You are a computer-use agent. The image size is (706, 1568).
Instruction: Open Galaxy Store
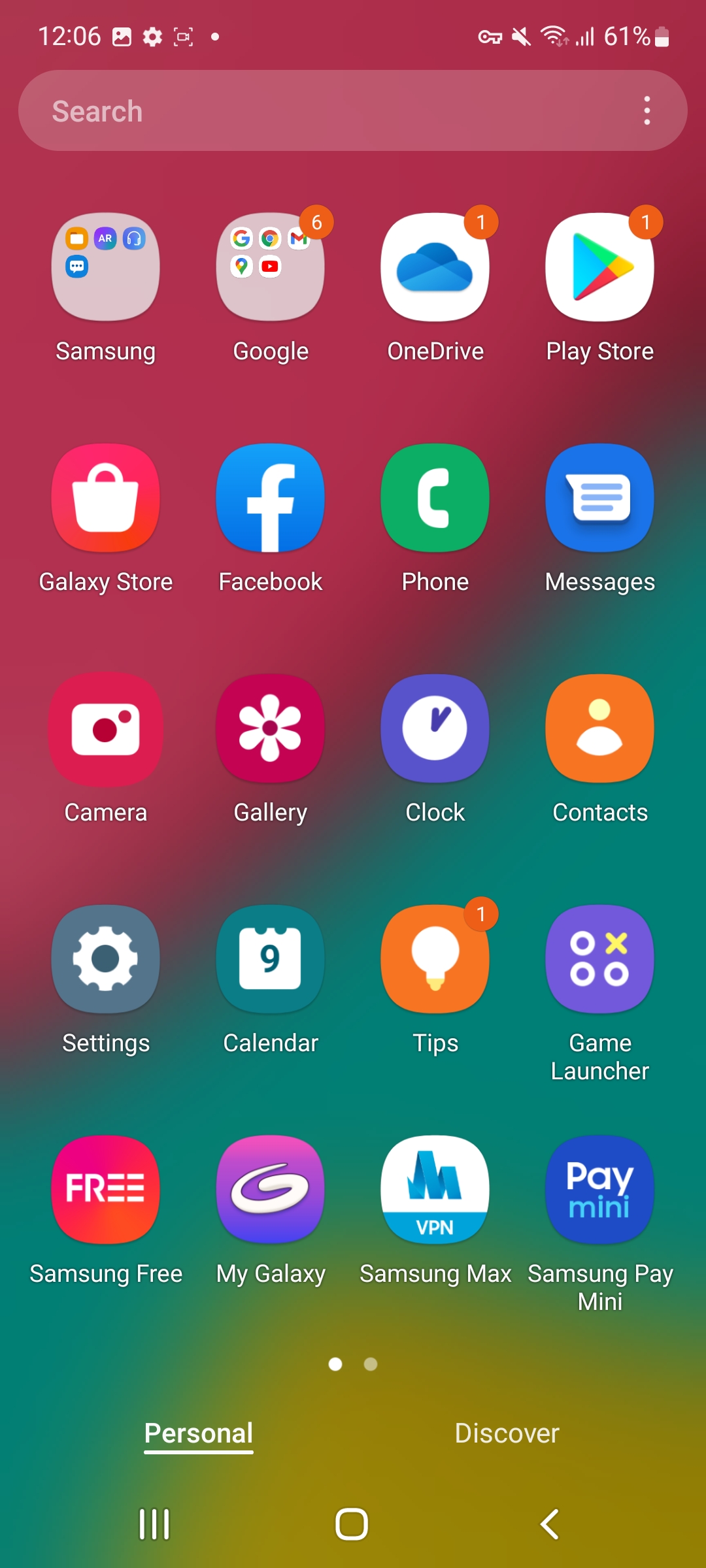106,498
